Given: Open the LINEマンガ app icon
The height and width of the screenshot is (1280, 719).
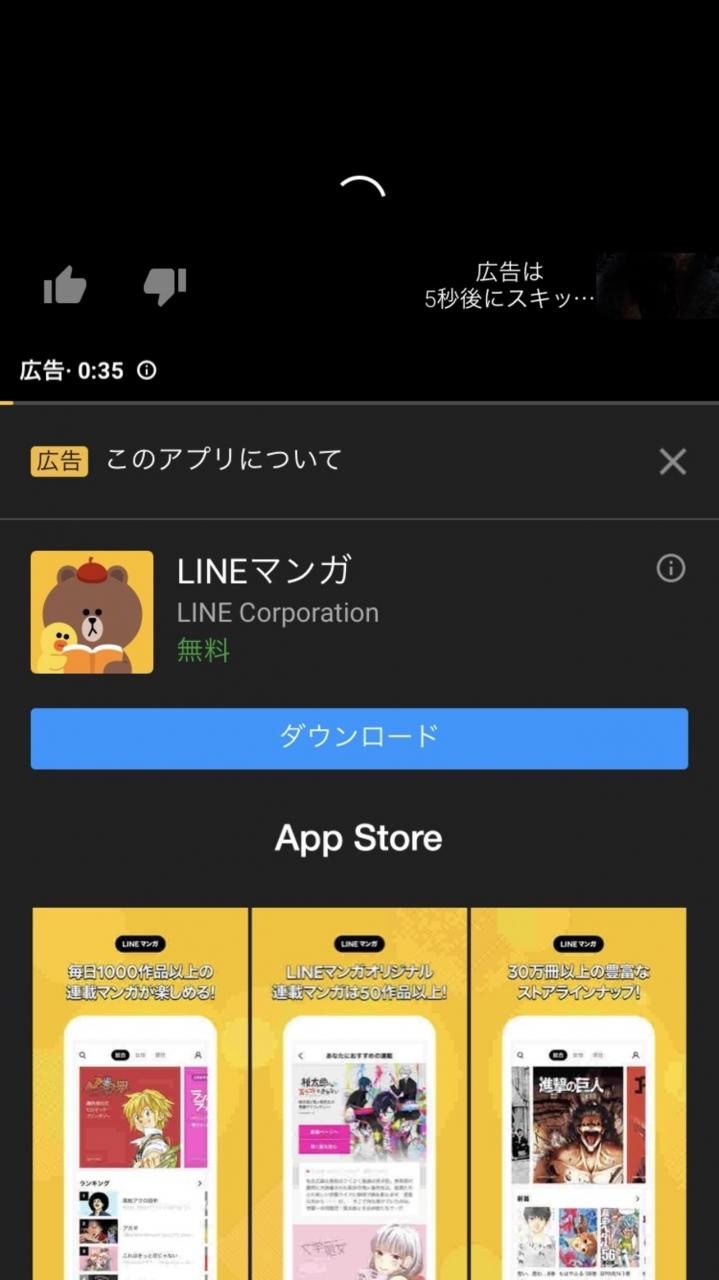Looking at the screenshot, I should 92,612.
